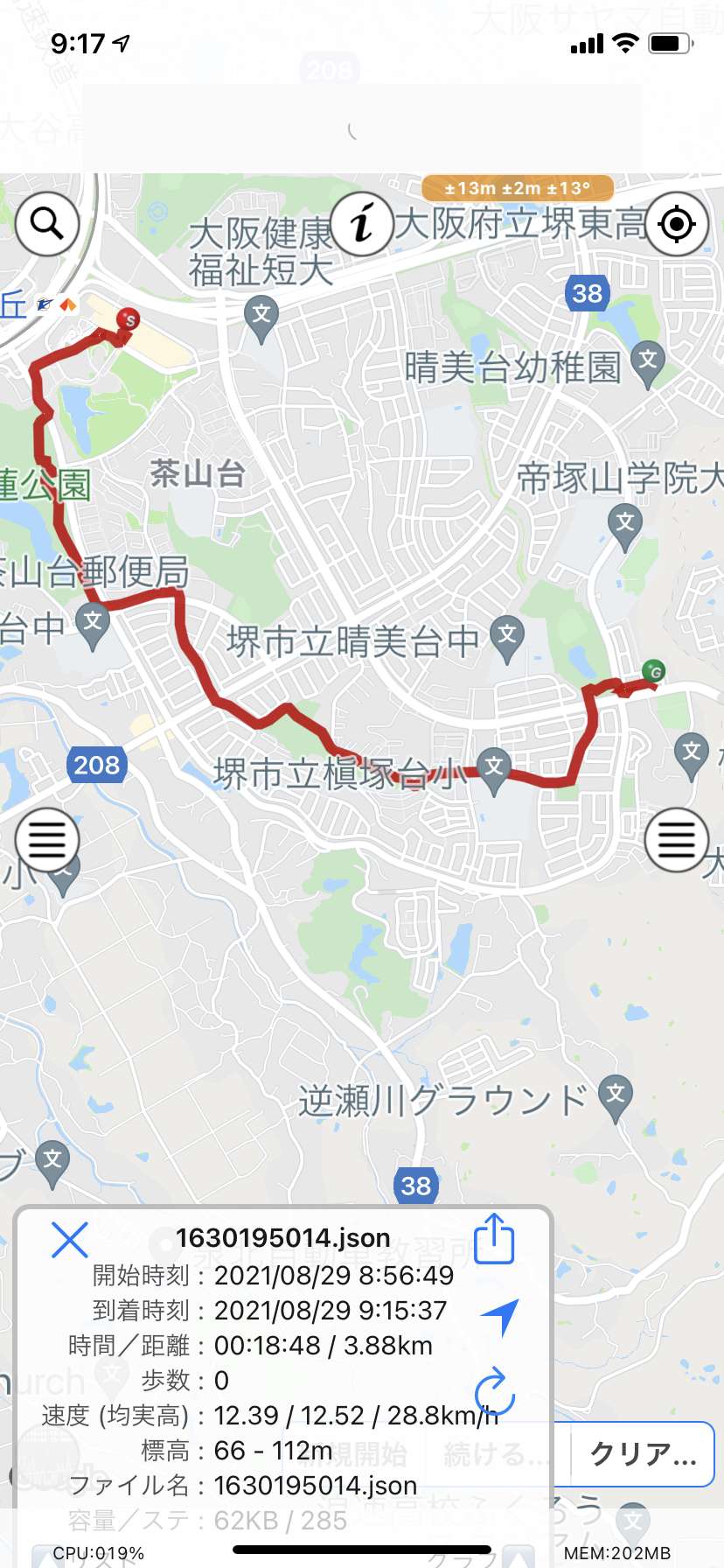
Task: Open the info button
Action: click(363, 223)
